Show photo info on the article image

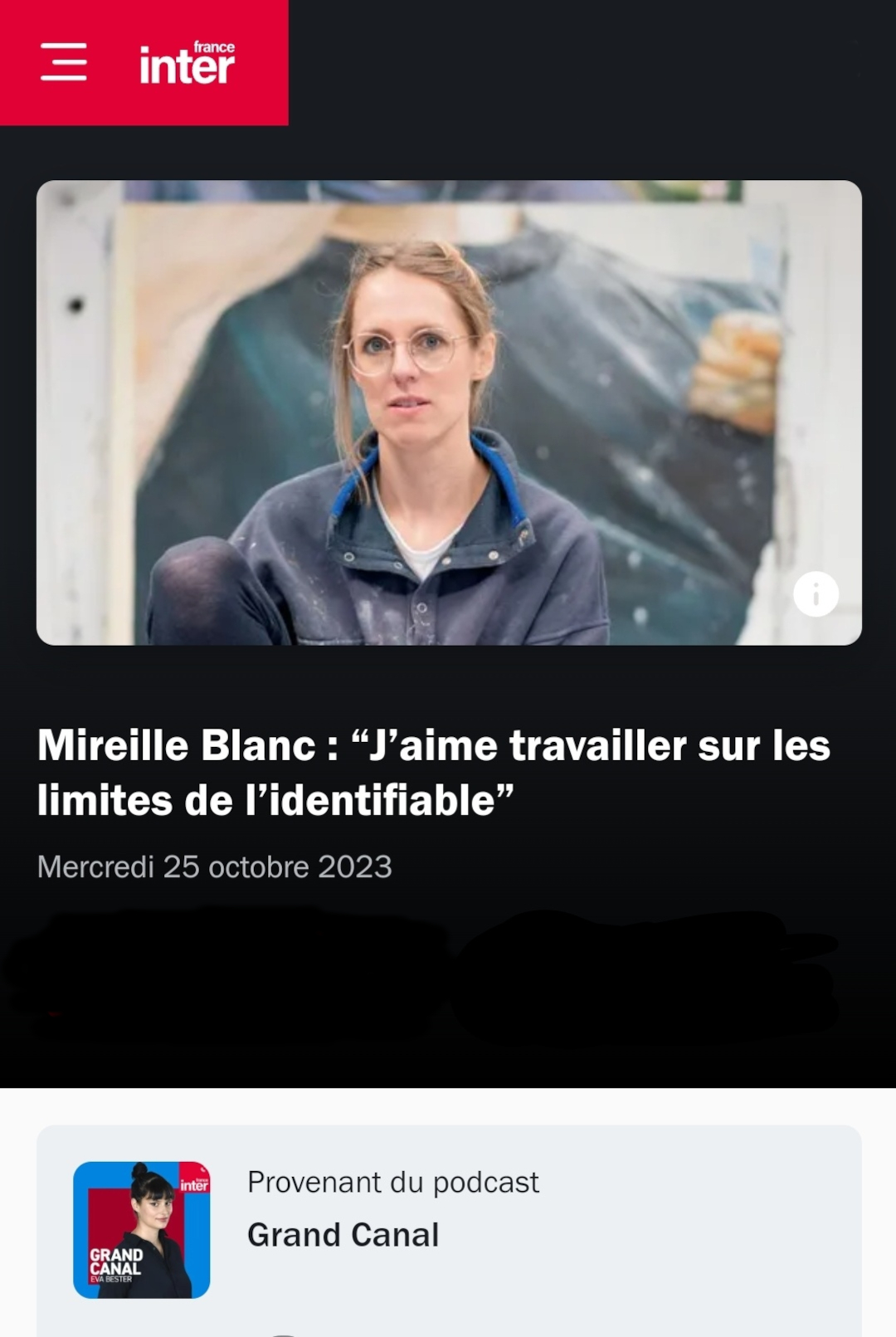816,594
